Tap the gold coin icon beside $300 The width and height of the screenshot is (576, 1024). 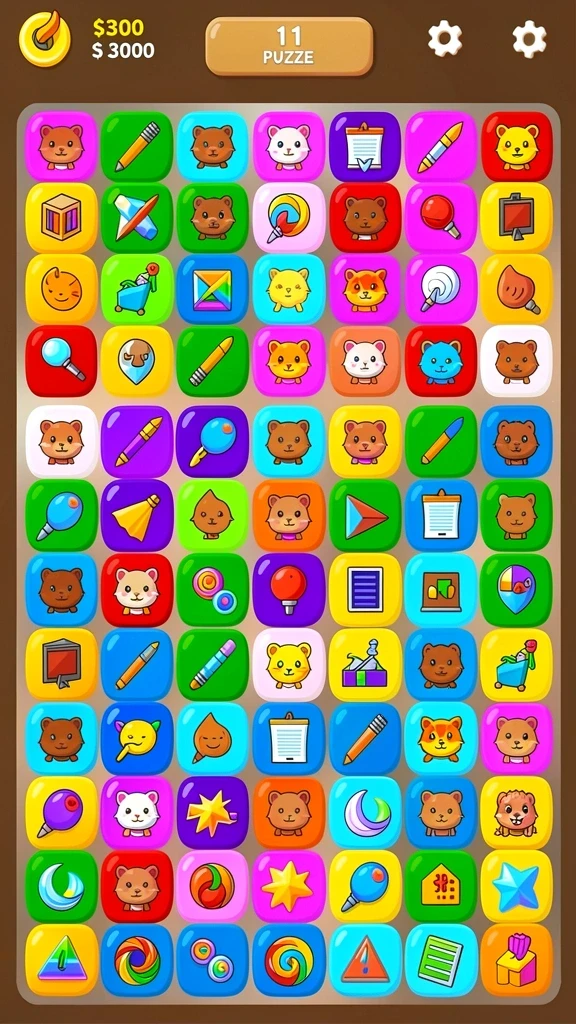44,39
